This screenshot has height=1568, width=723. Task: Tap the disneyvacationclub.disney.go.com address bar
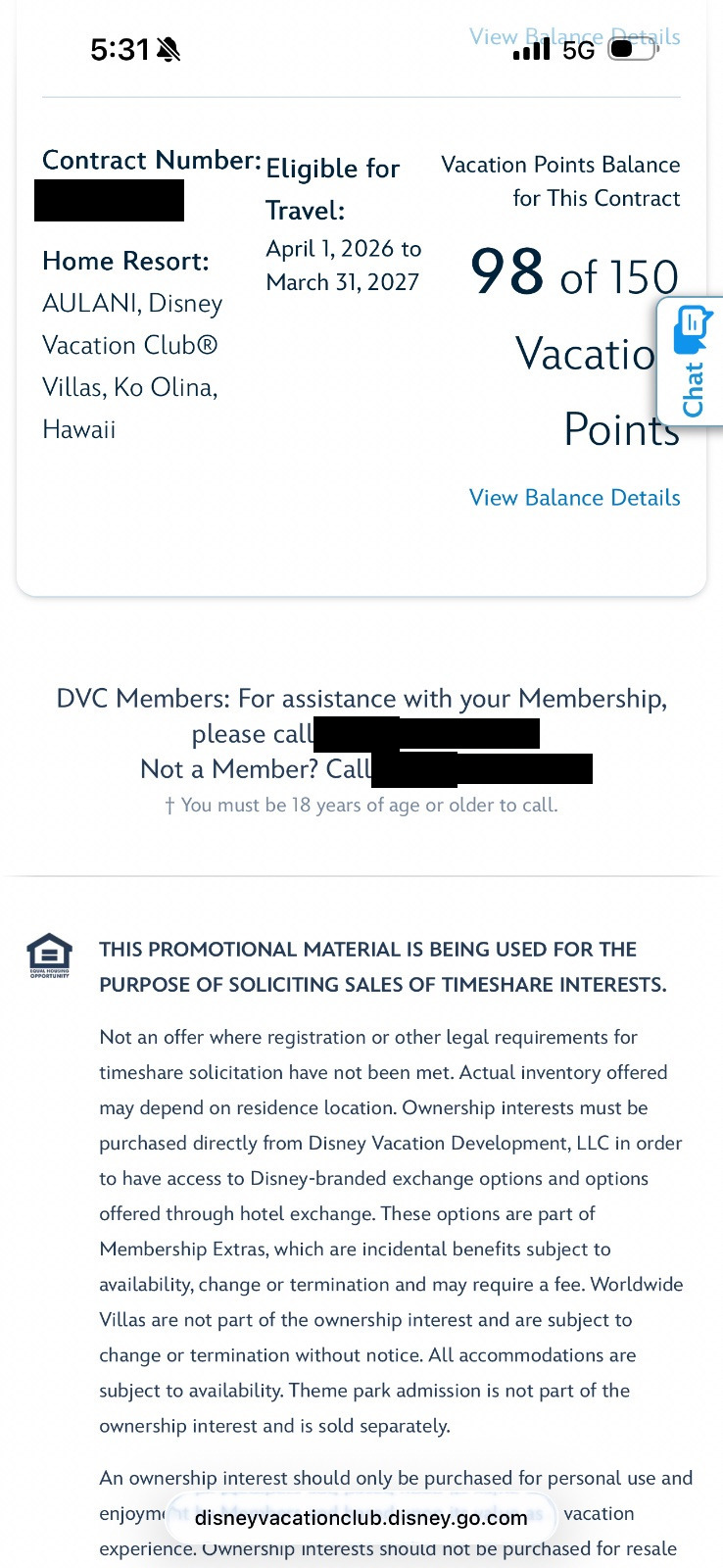point(361,1518)
